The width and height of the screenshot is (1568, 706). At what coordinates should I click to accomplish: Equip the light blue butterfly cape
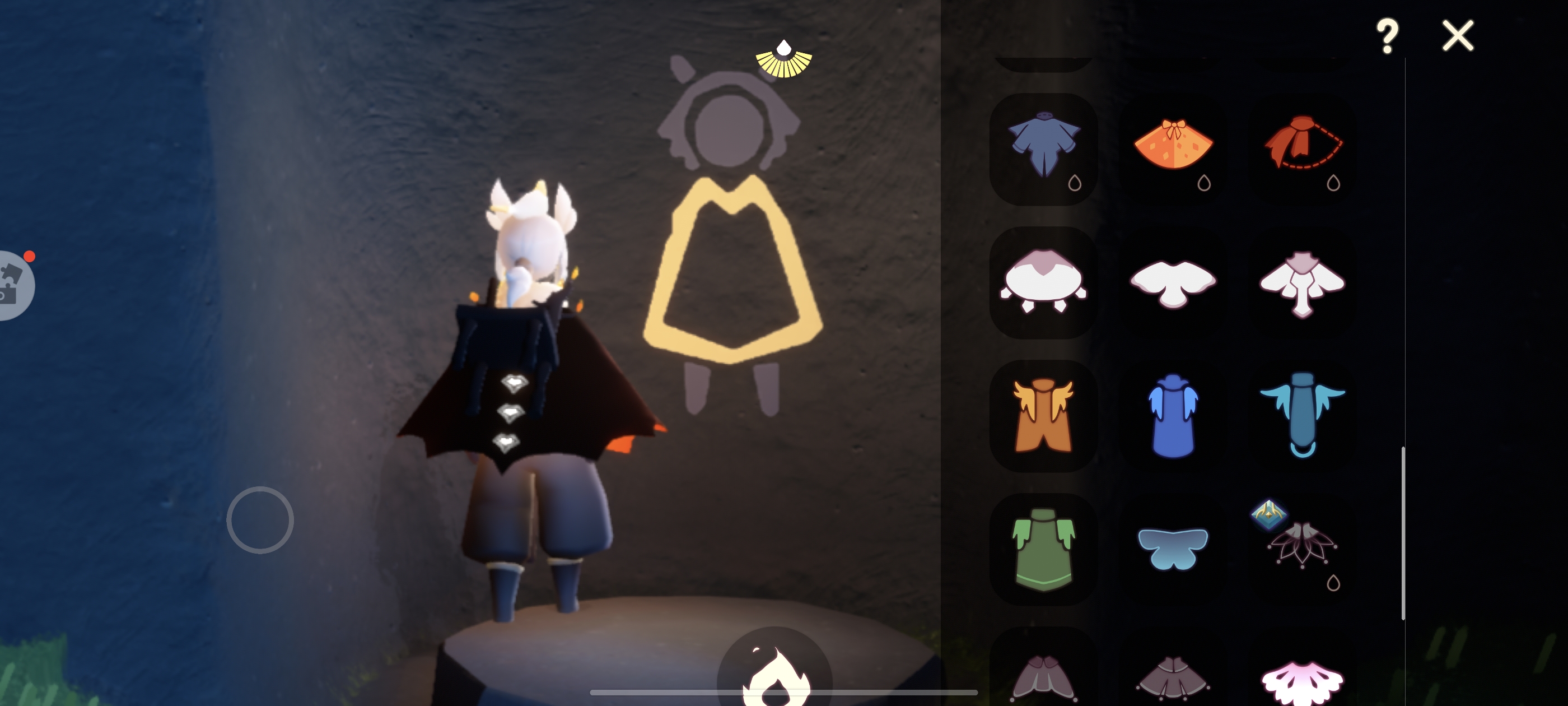click(1173, 547)
